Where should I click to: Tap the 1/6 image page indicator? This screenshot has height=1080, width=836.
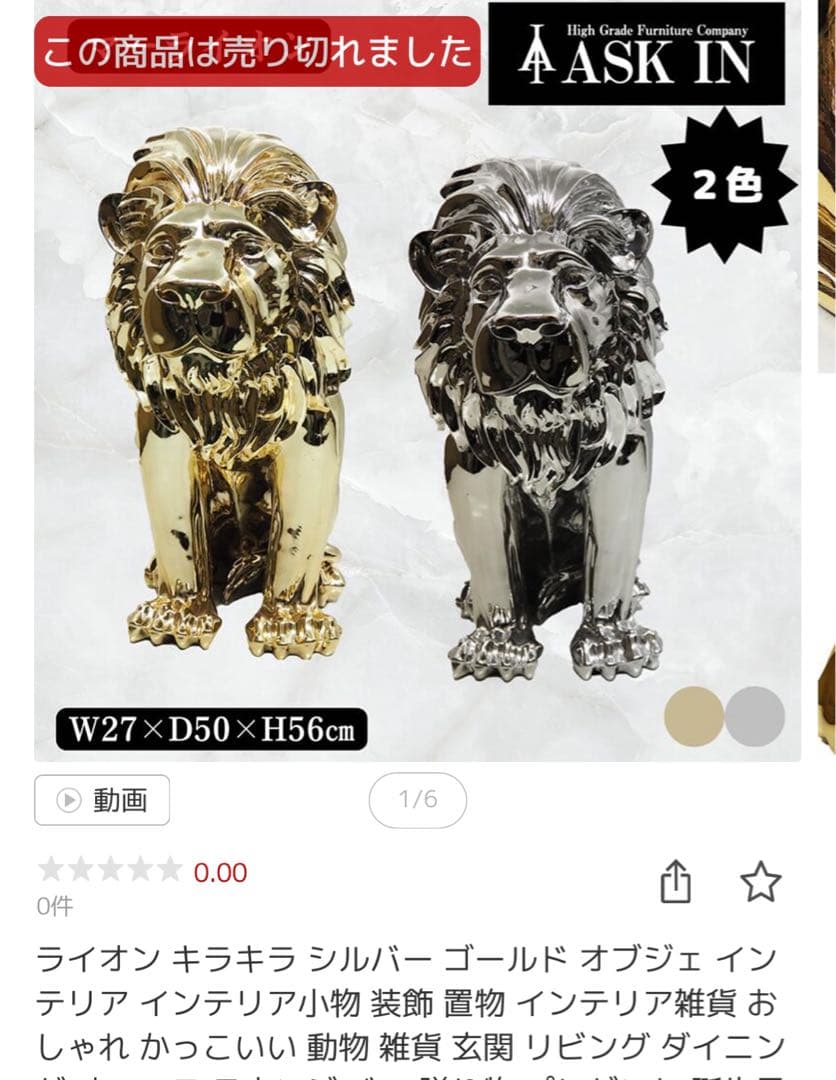[417, 800]
